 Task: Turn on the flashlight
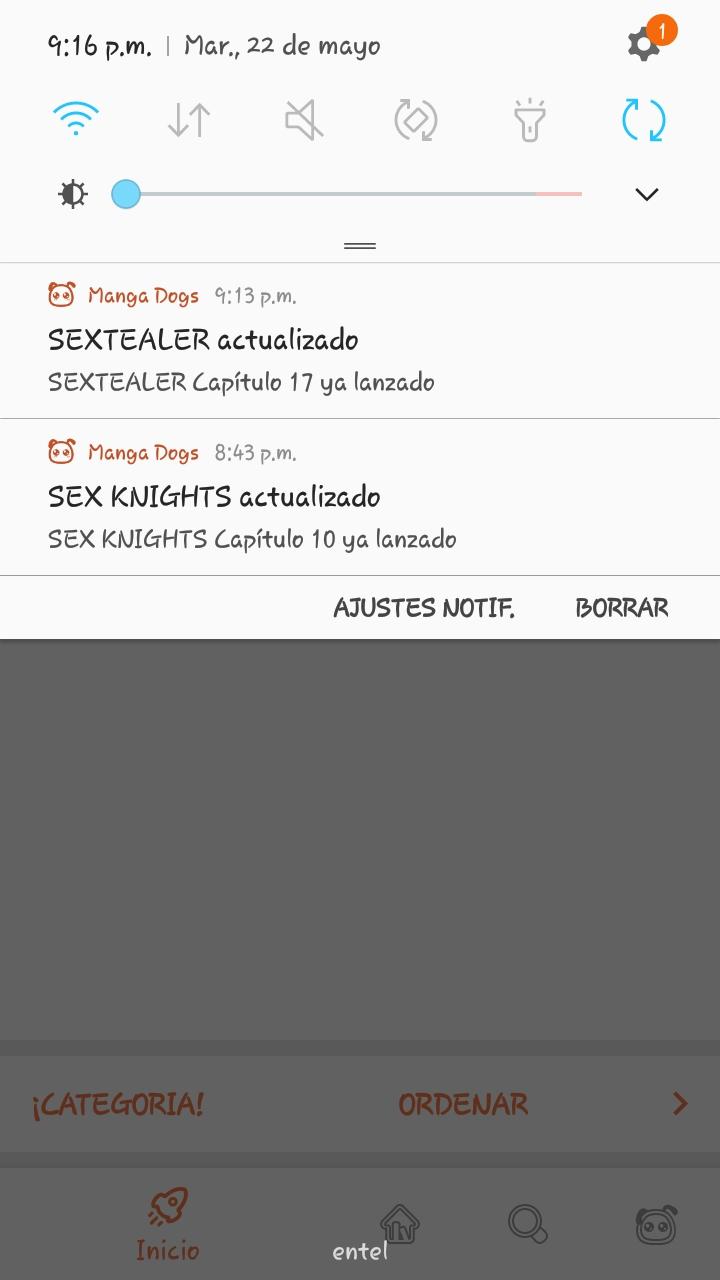pyautogui.click(x=530, y=120)
